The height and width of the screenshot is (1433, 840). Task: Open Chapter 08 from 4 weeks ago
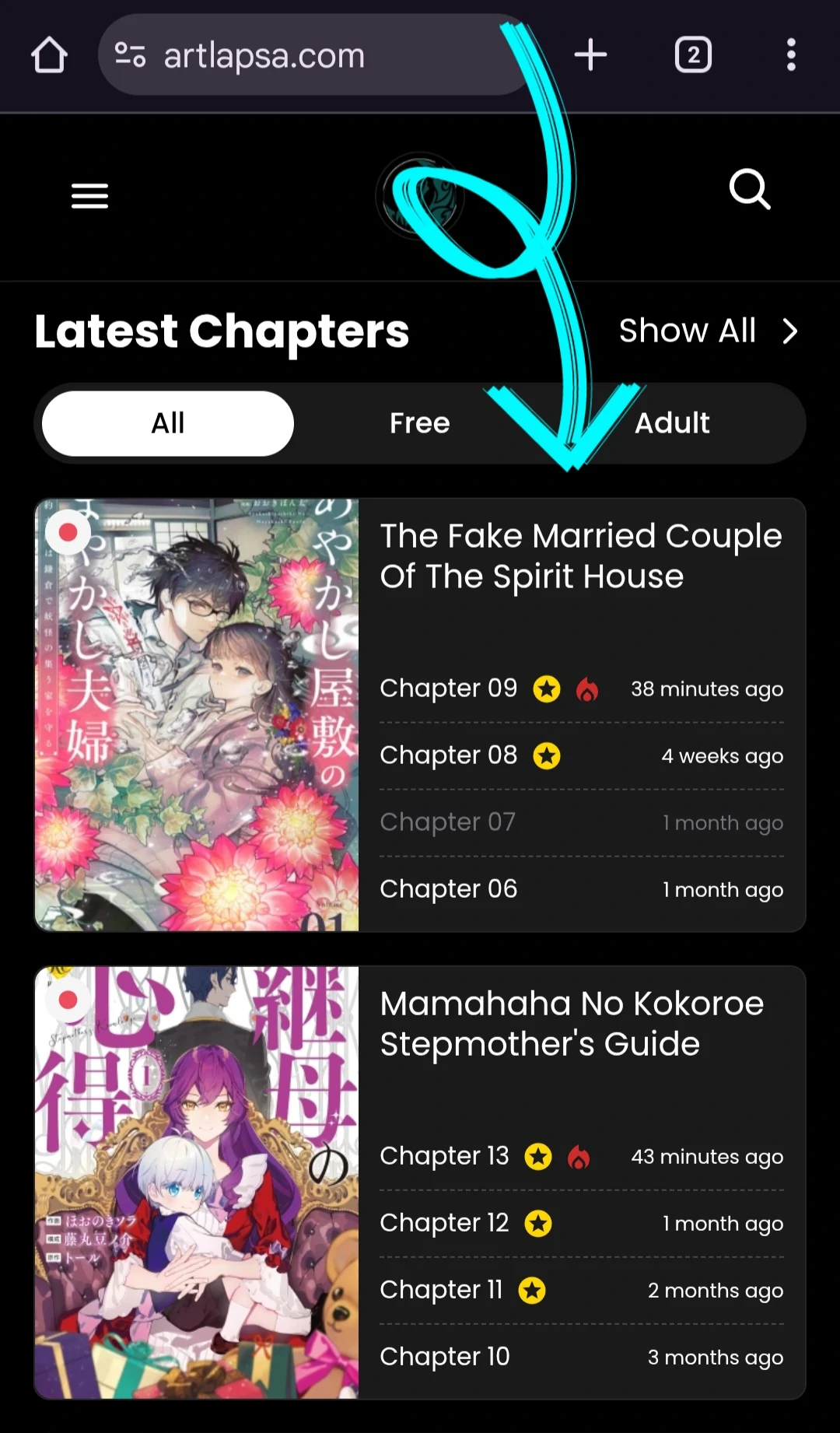(449, 755)
